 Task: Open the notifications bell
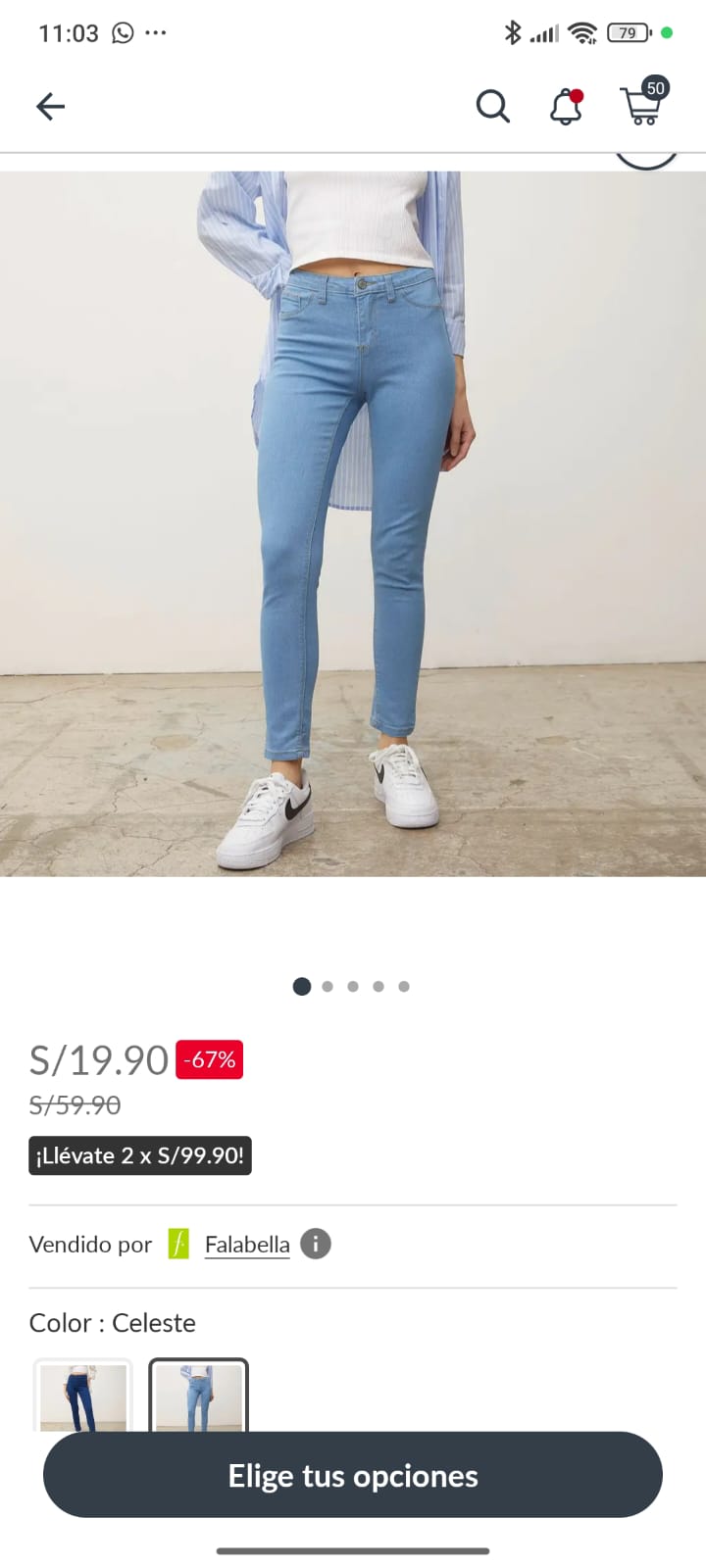pos(566,107)
